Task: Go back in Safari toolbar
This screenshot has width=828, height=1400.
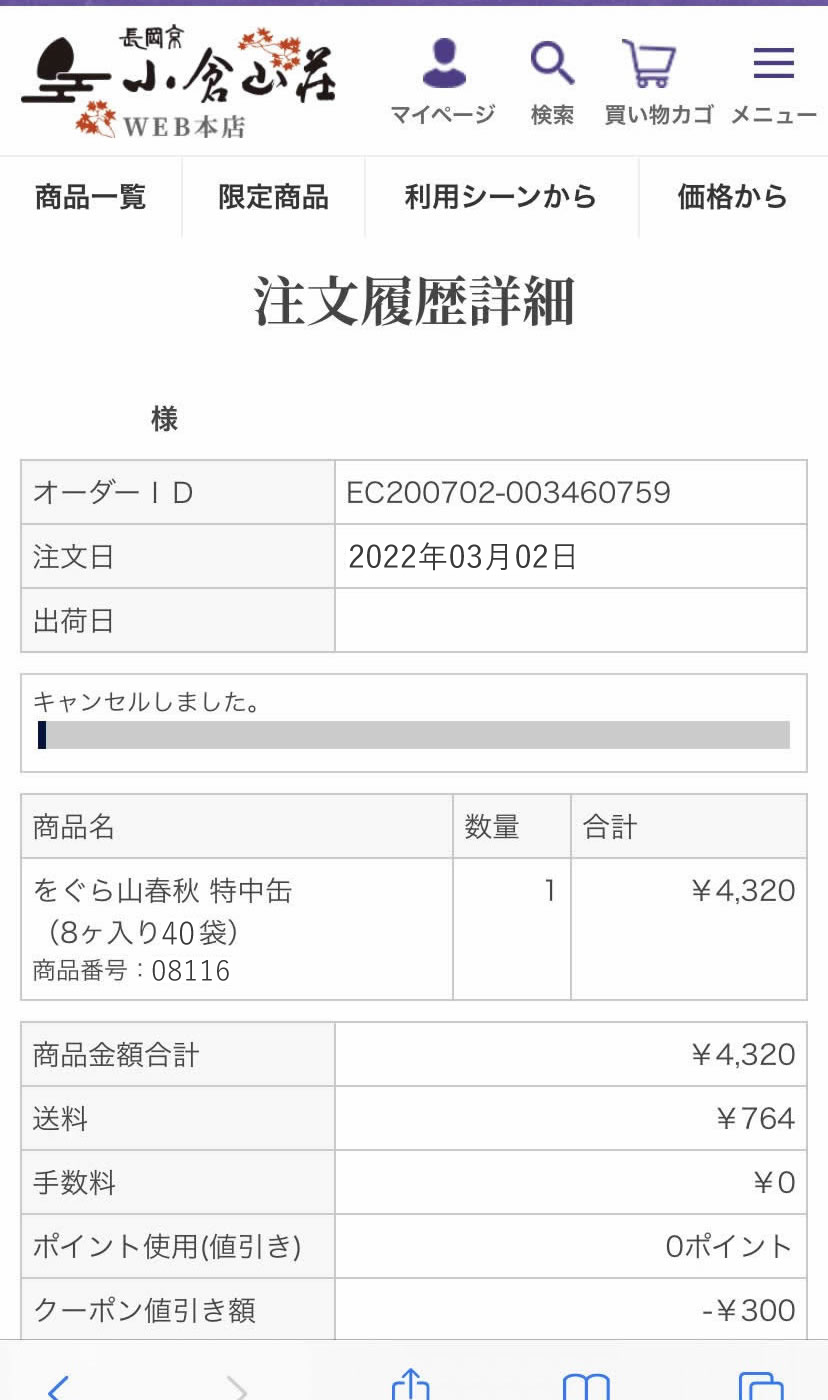Action: (59, 1386)
